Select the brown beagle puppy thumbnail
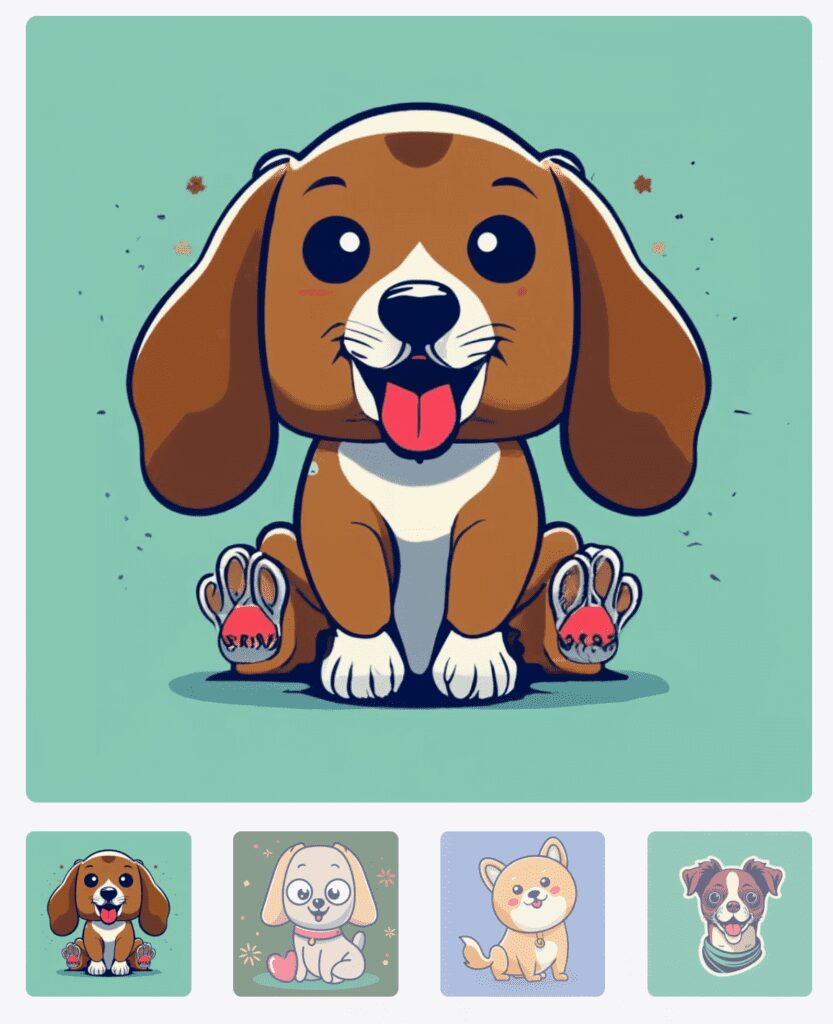833x1024 pixels. click(108, 913)
